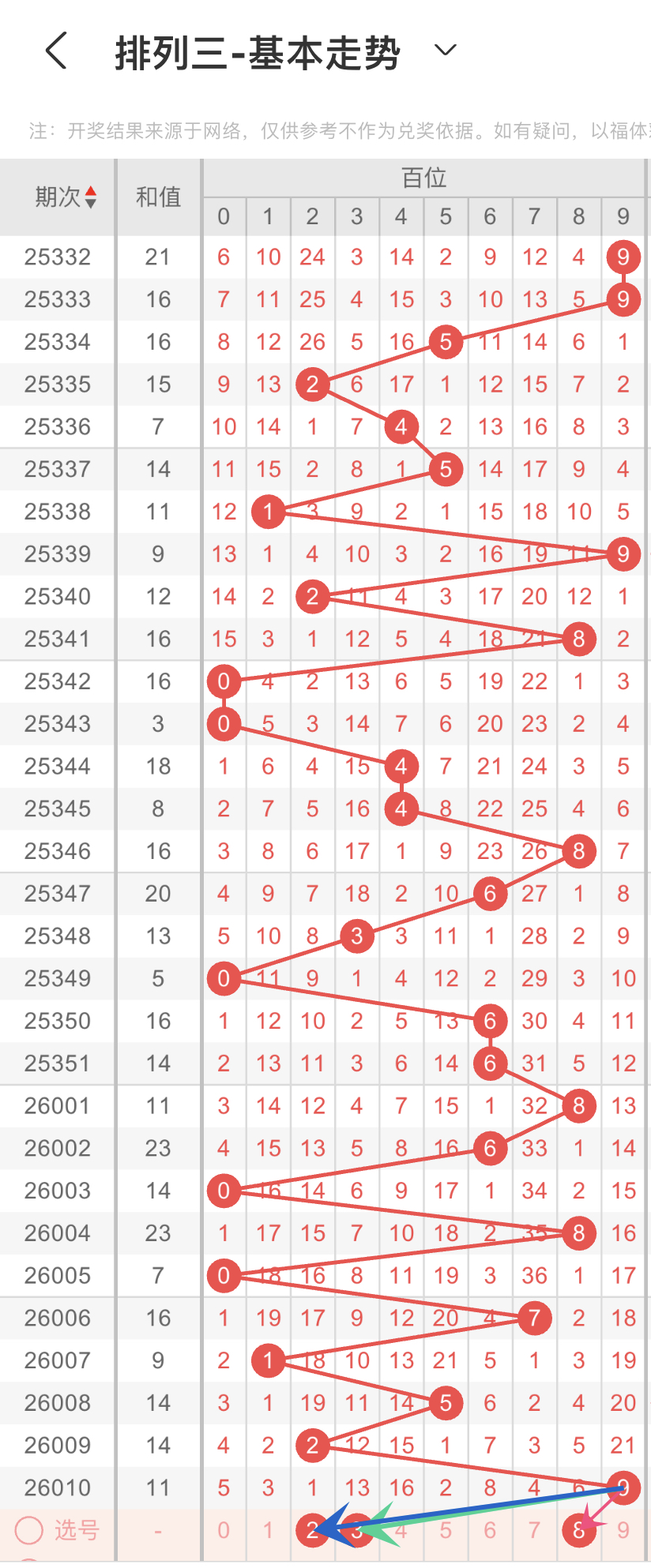This screenshot has width=651, height=1568.
Task: Choose number 5 in the 选号 row
Action: click(446, 1530)
